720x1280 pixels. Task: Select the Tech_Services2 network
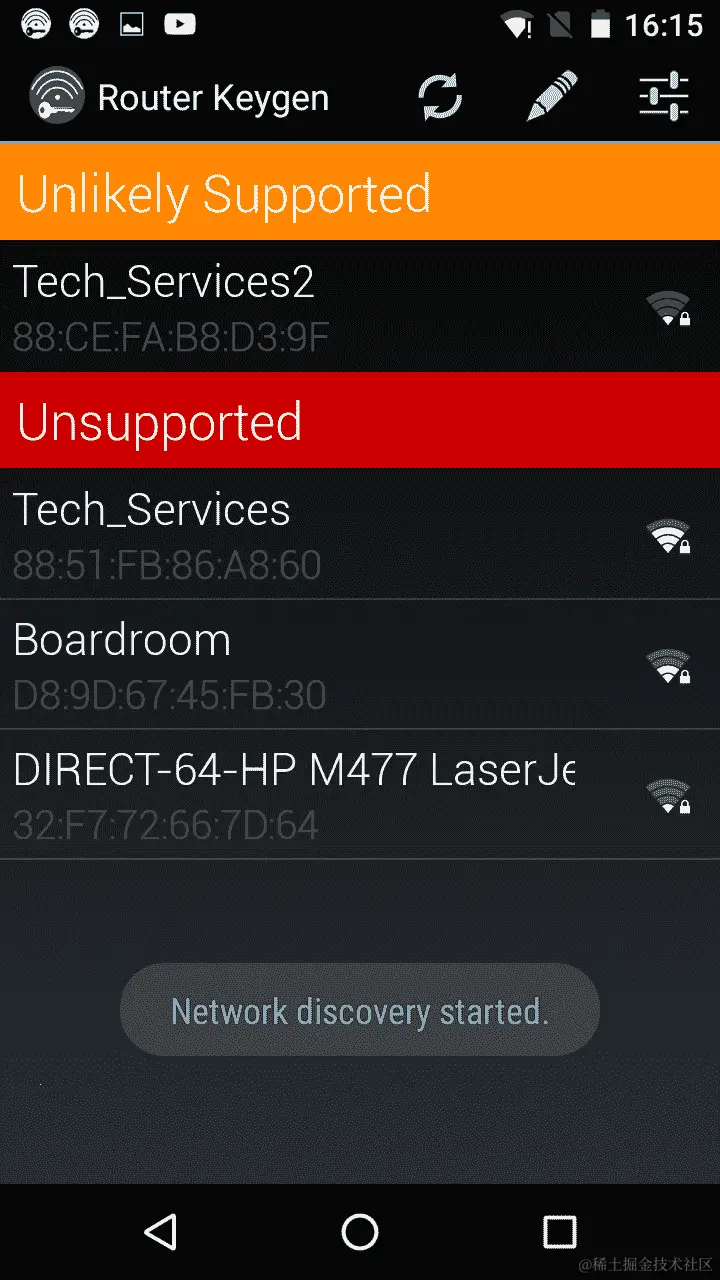360,307
